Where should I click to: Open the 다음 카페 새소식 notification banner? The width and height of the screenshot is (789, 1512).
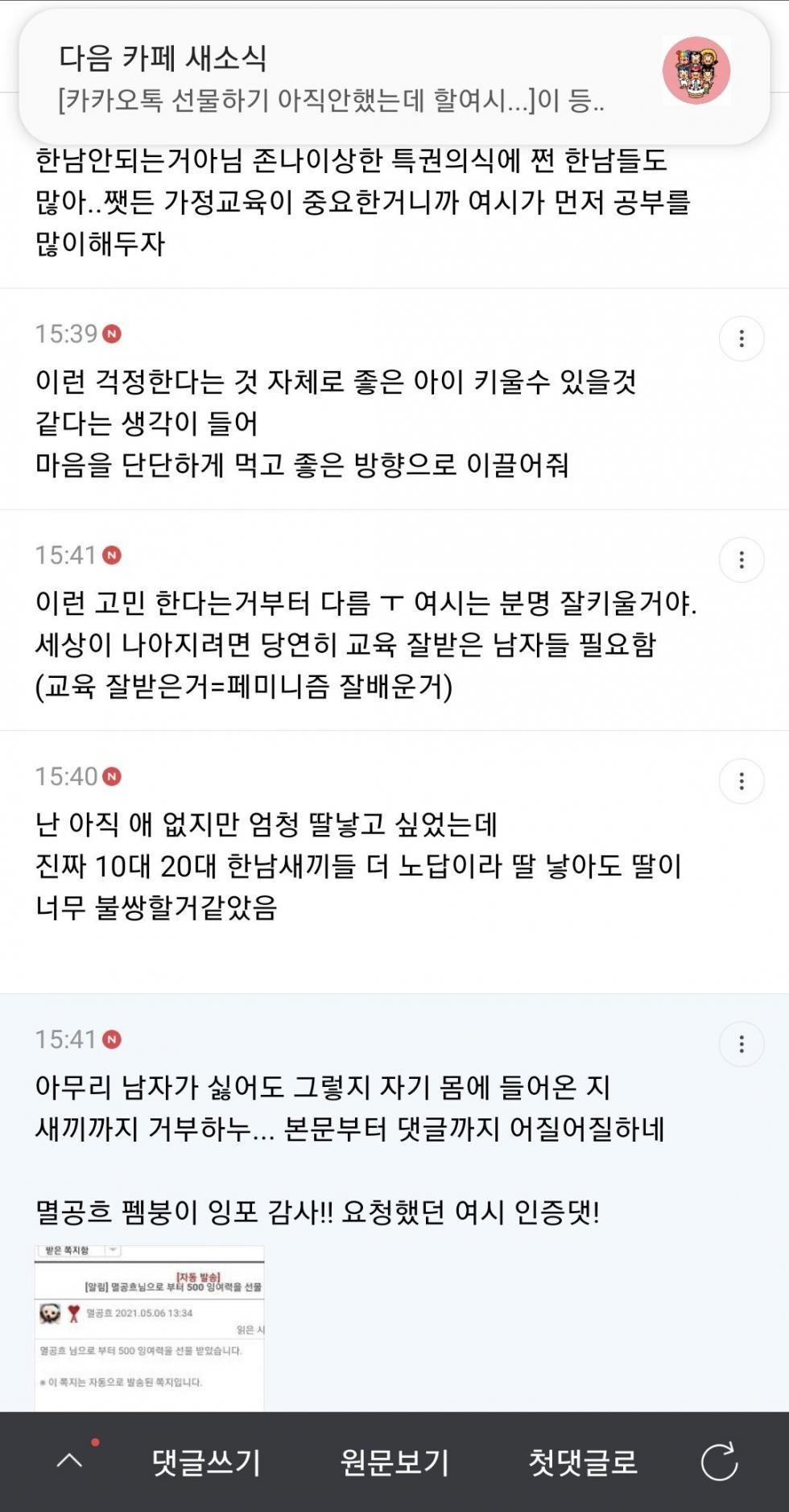[x=394, y=77]
